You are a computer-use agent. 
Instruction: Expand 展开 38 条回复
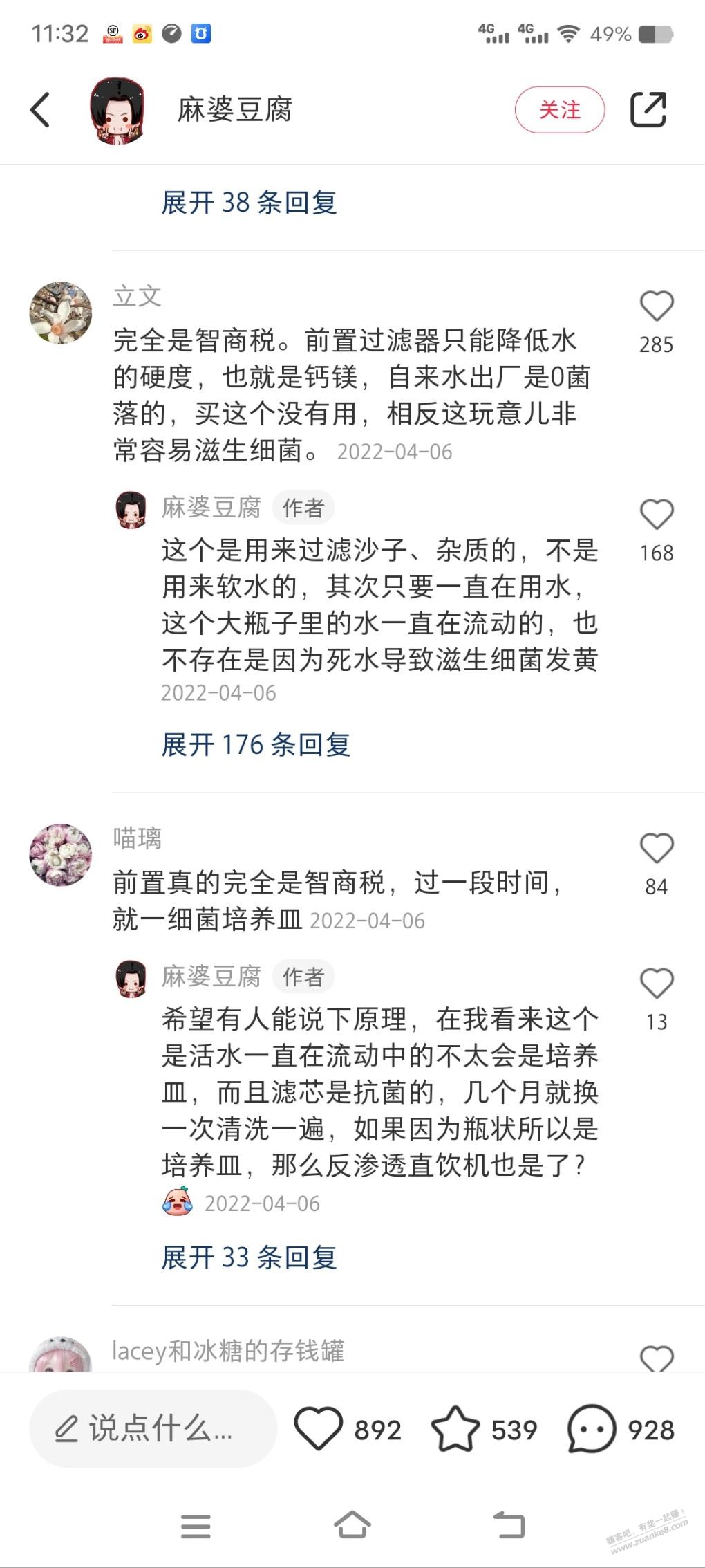coord(249,203)
